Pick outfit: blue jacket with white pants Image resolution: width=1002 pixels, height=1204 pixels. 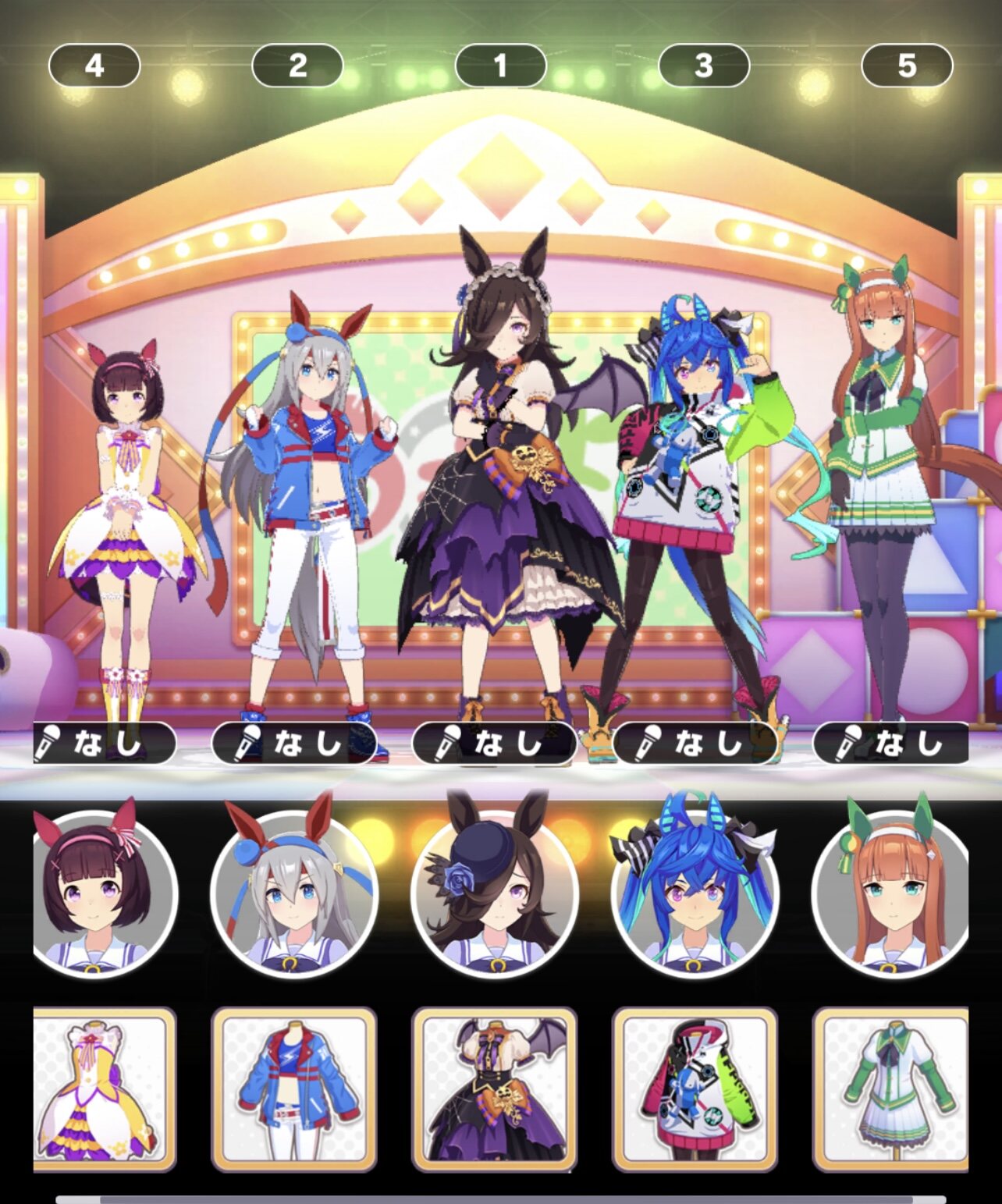click(x=294, y=1089)
